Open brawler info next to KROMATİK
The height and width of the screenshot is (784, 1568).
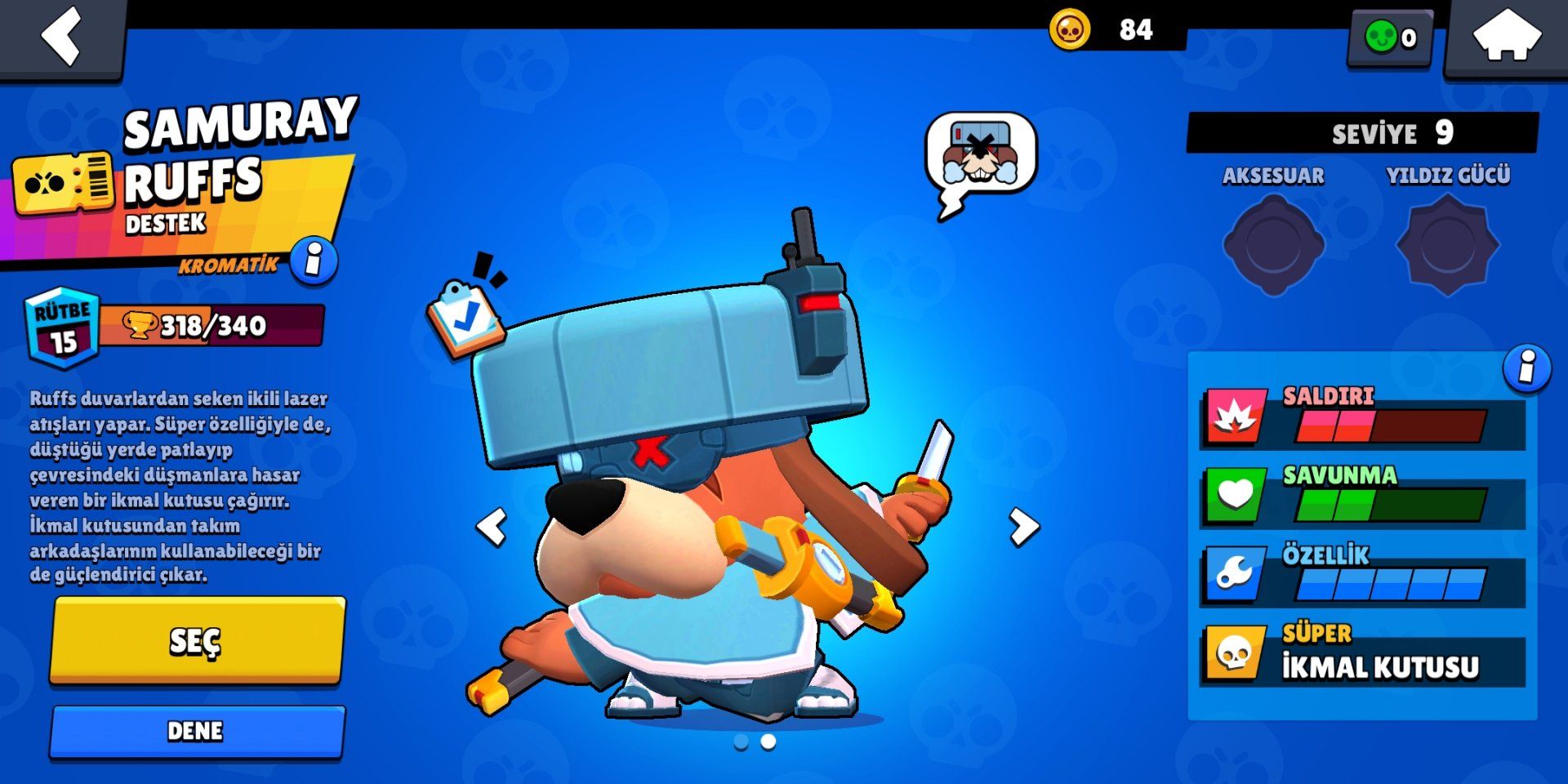[x=314, y=261]
